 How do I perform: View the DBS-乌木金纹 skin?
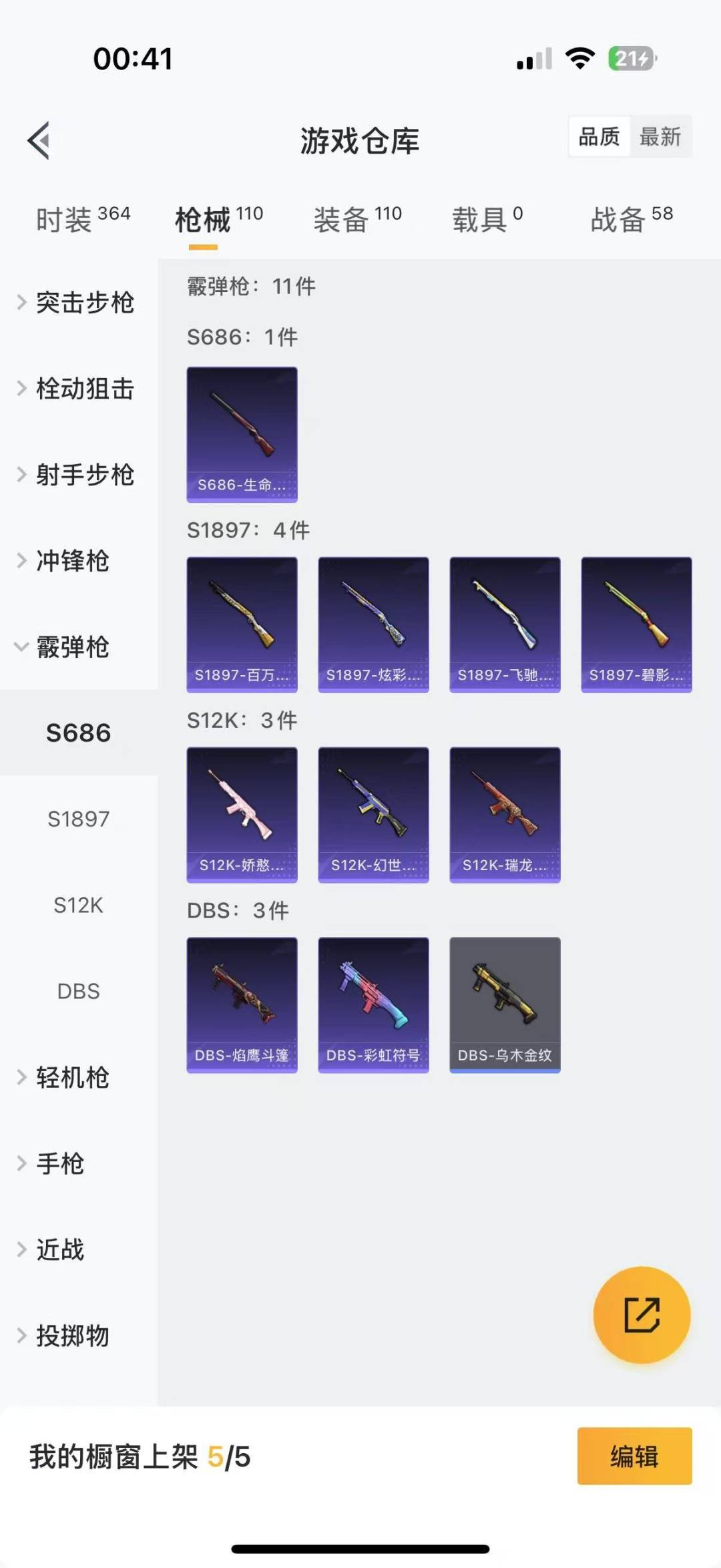(505, 1005)
